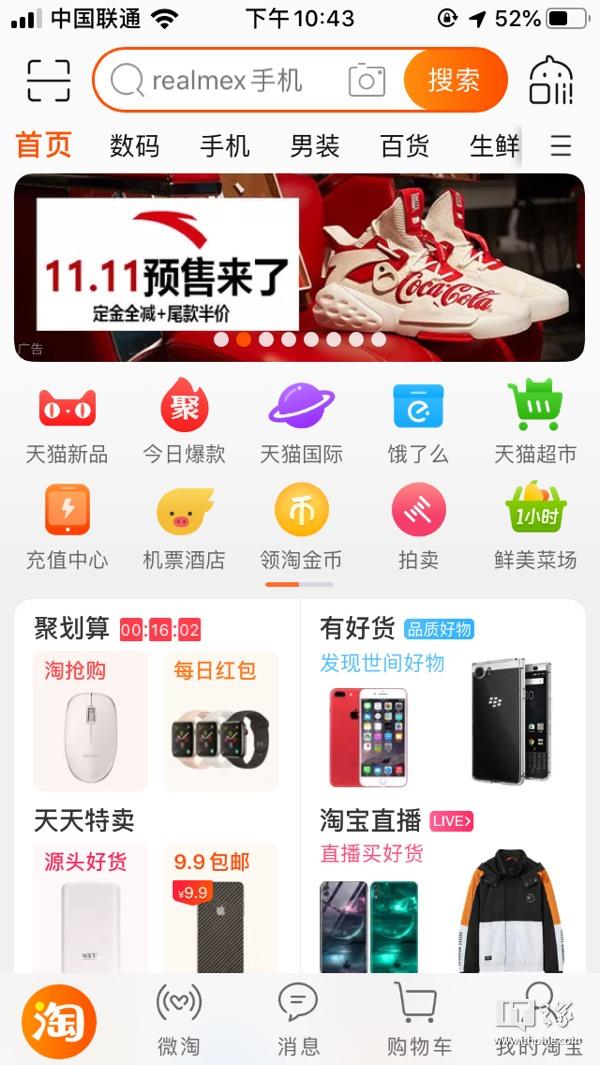
Task: Open the 消息 tab
Action: pyautogui.click(x=298, y=1021)
